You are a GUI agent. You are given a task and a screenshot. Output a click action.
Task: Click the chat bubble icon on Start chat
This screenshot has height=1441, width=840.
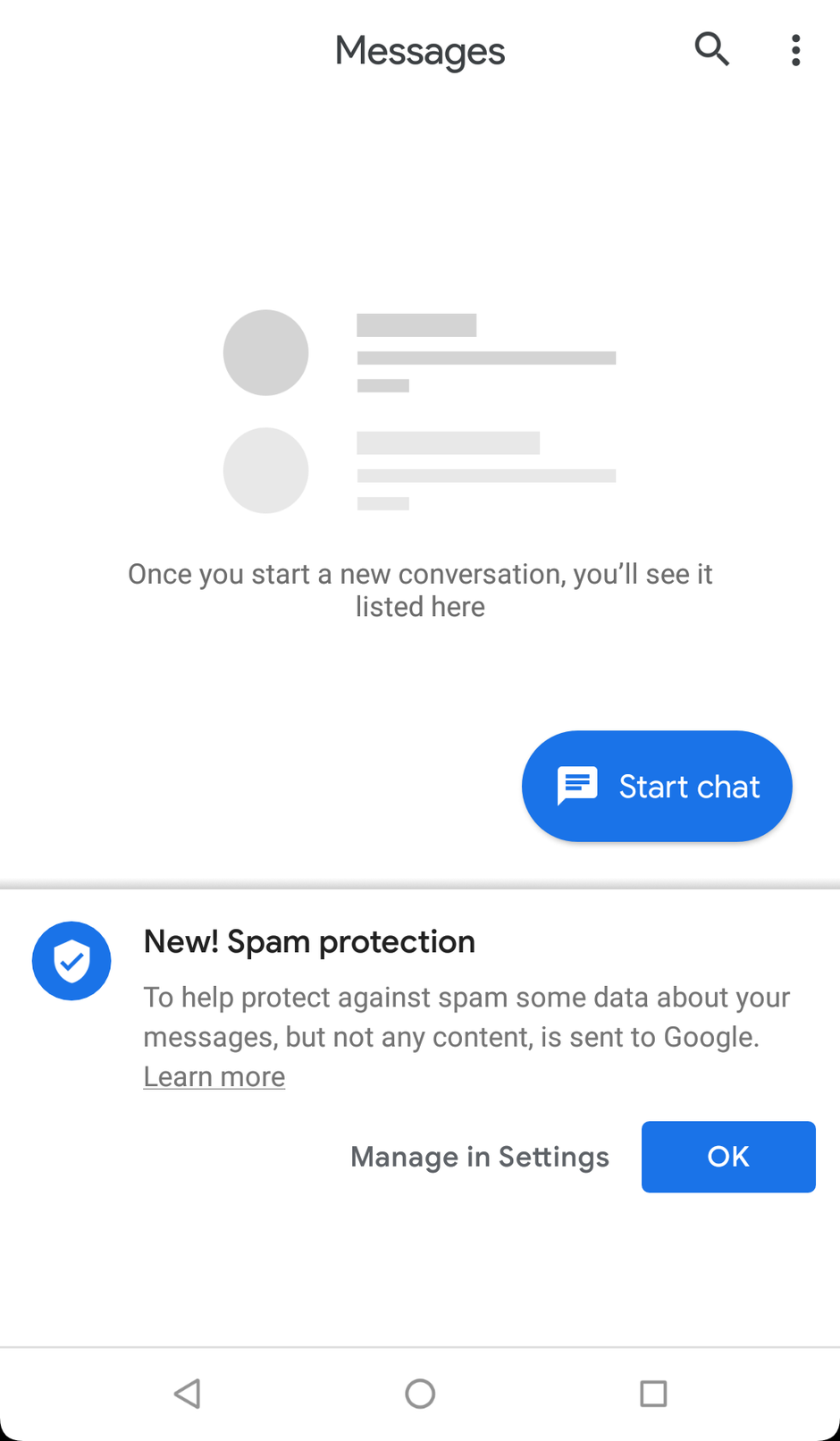point(577,786)
